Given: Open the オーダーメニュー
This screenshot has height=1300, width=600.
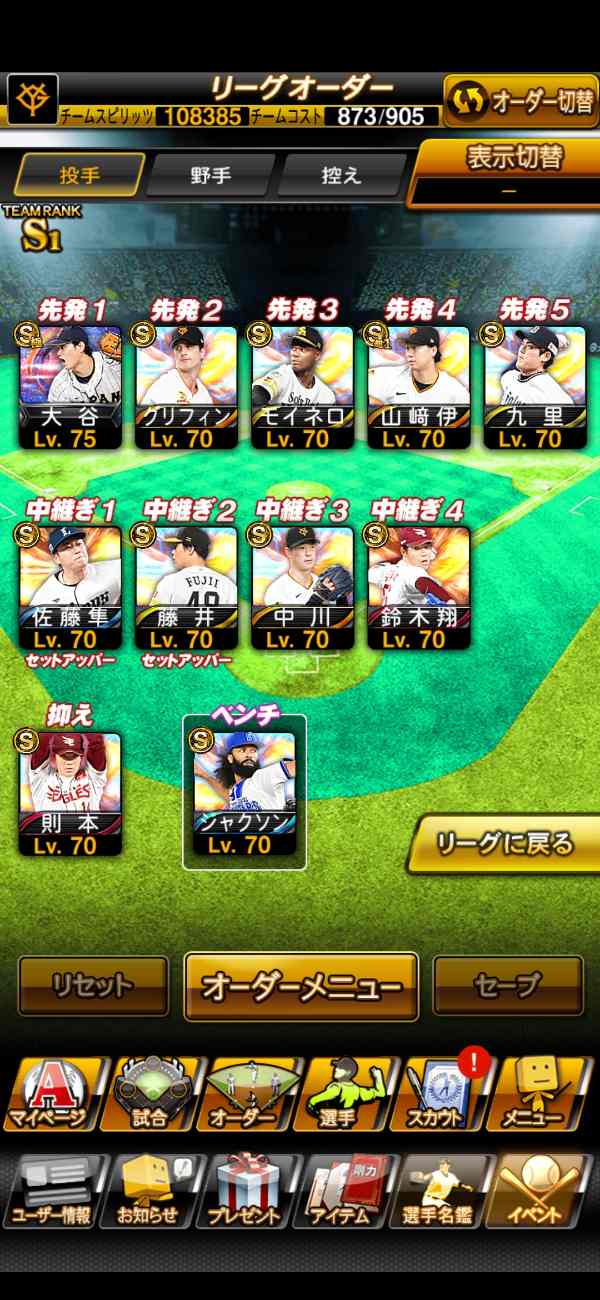Looking at the screenshot, I should click(x=301, y=986).
